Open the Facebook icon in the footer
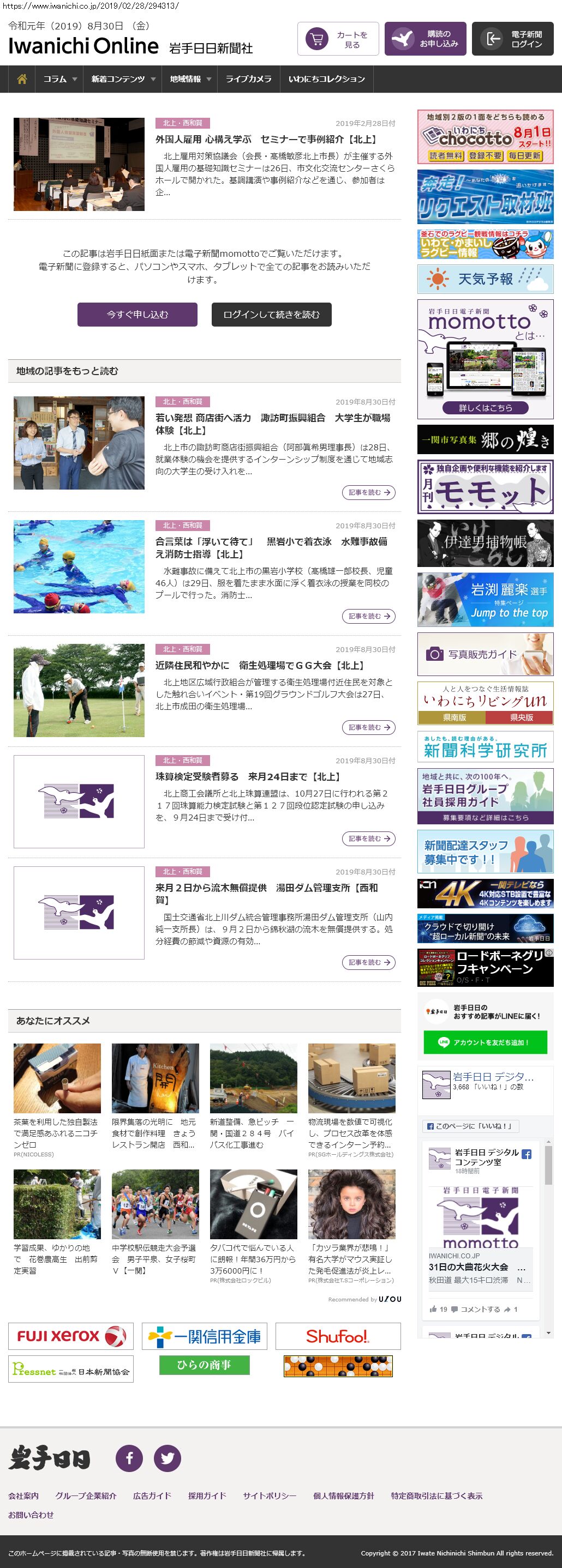The height and width of the screenshot is (1568, 562). coord(129,1458)
